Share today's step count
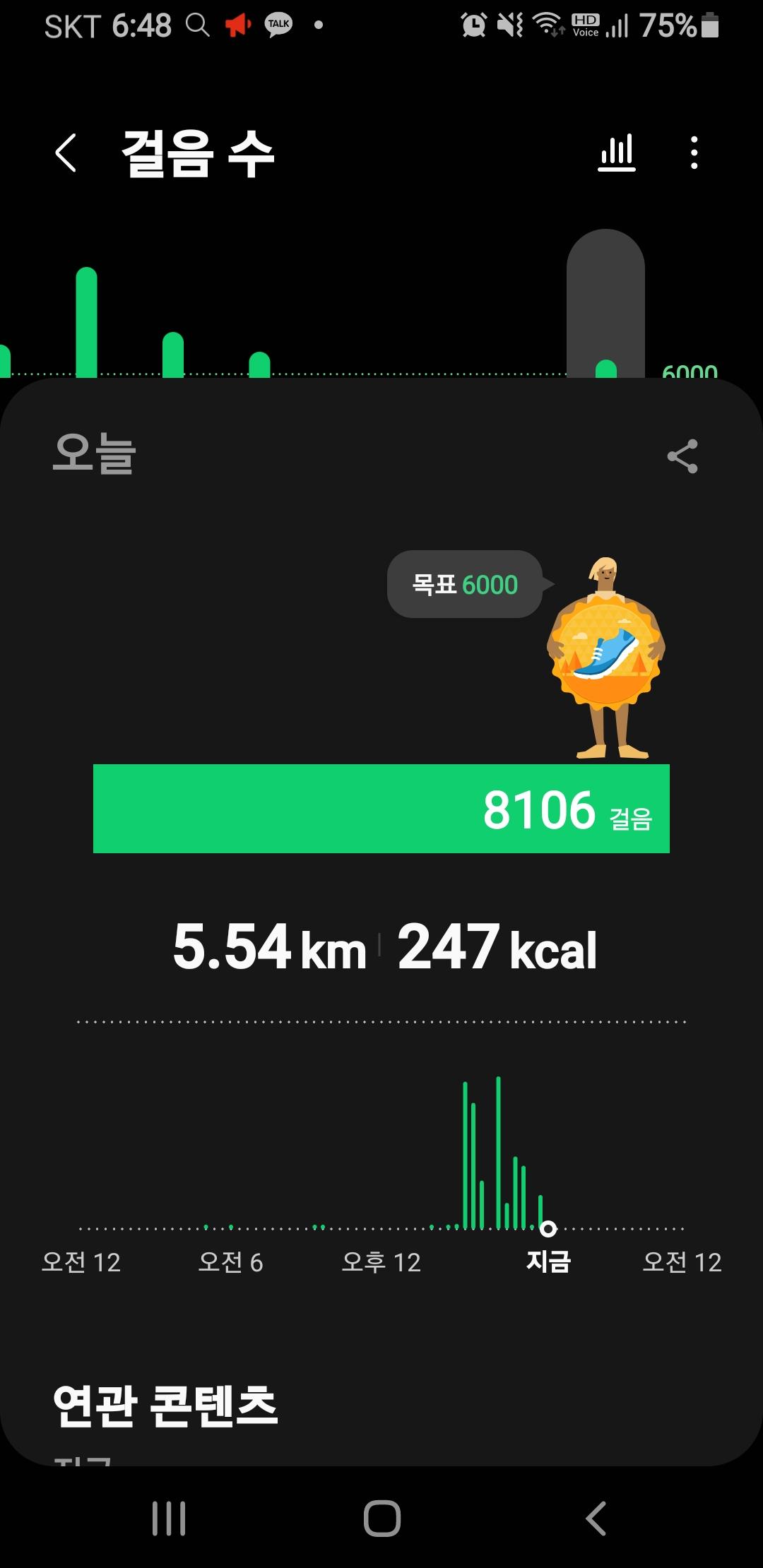763x1568 pixels. pos(682,456)
